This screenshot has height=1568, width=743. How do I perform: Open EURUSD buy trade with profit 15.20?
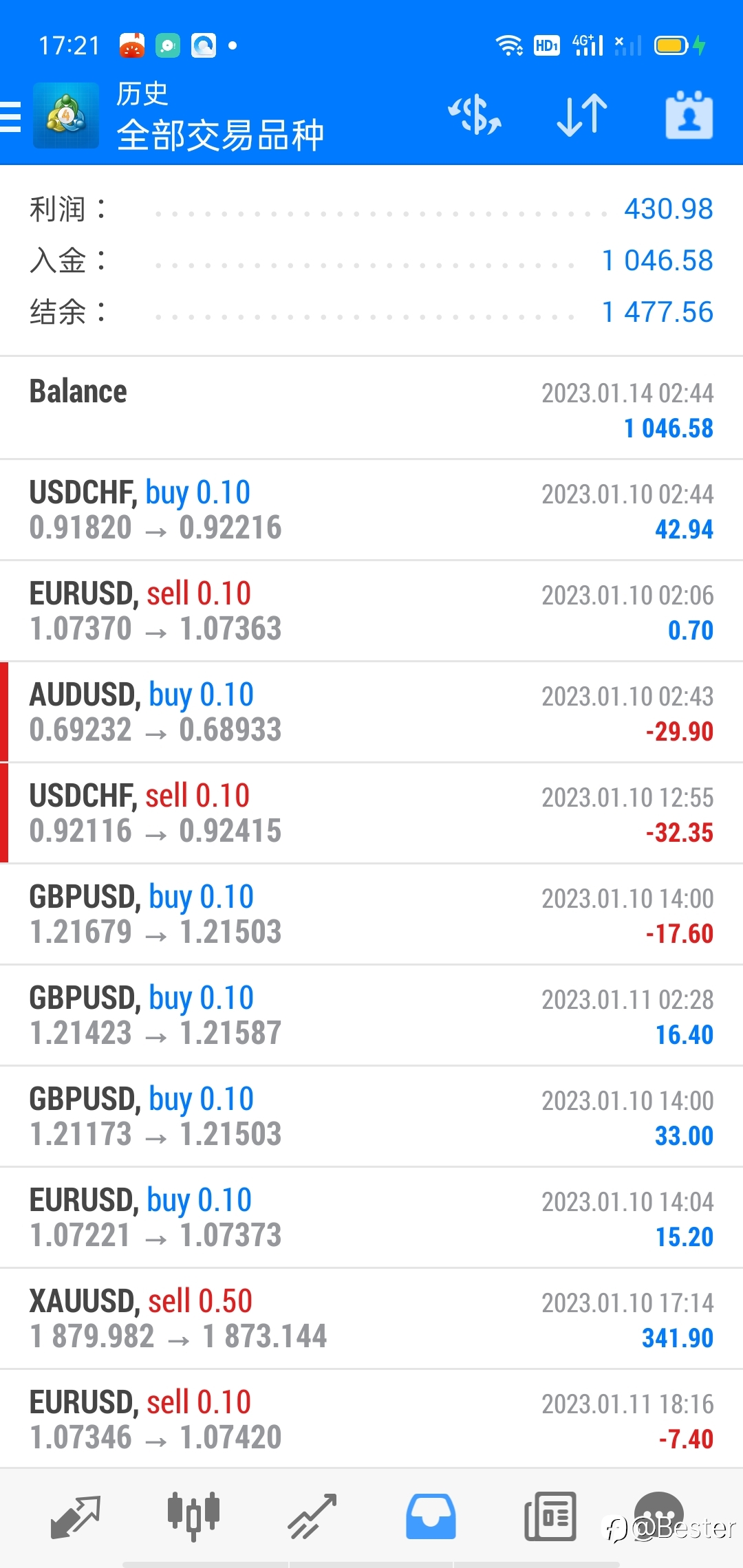[371, 1218]
